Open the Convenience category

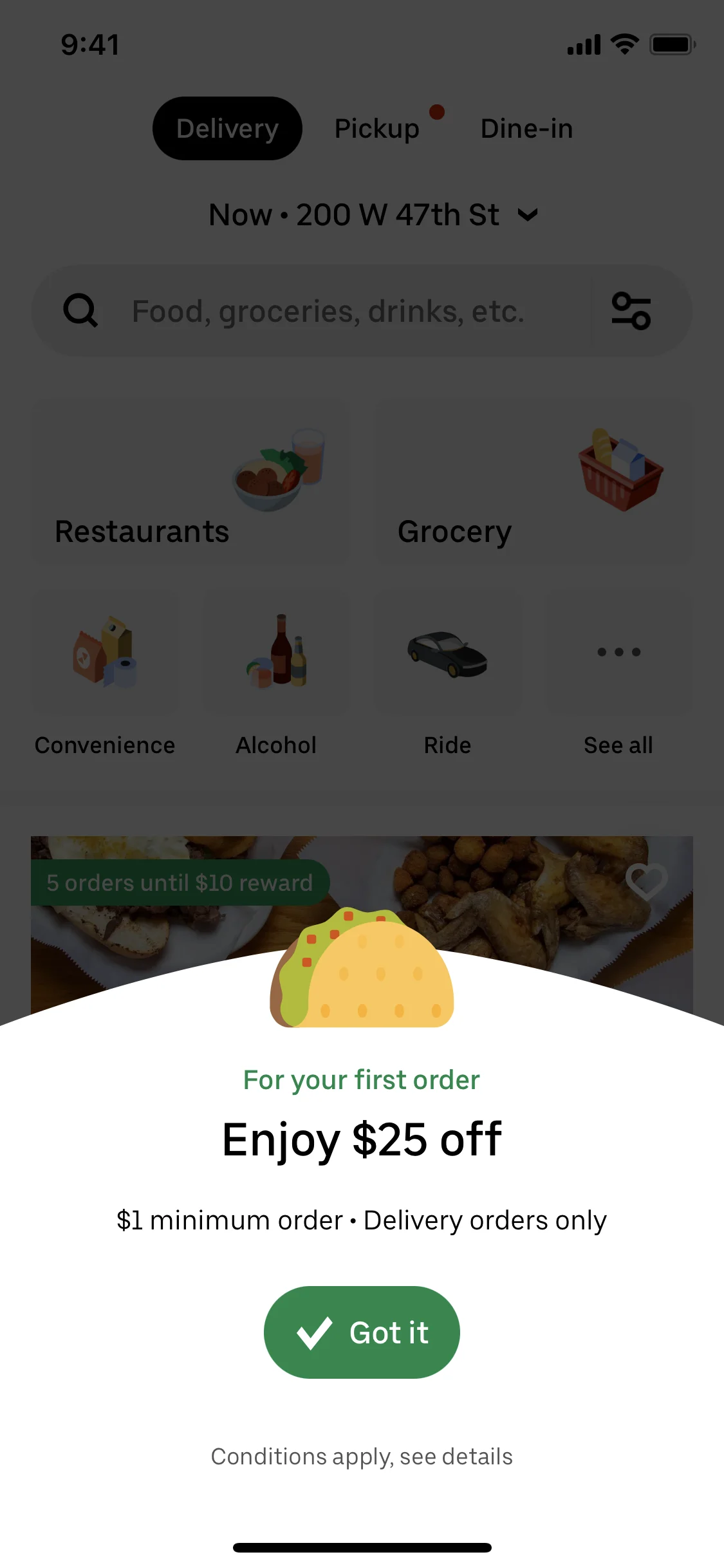point(105,652)
